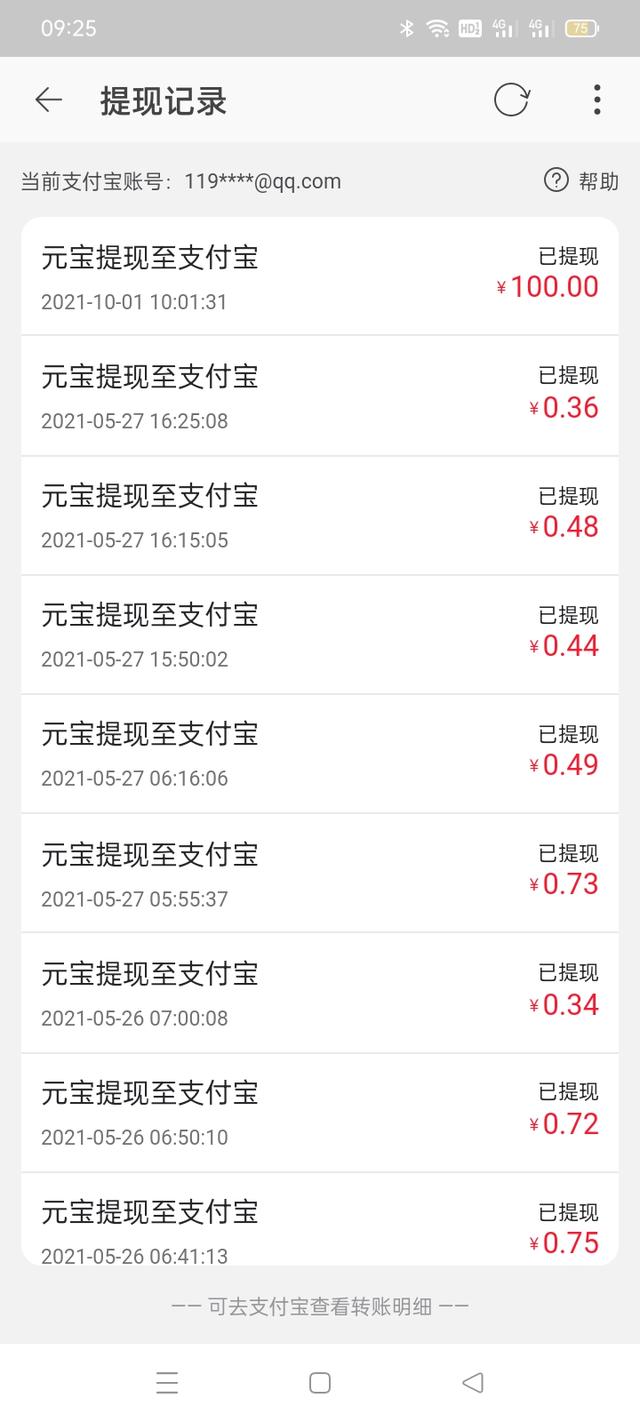Open the ¥0.73 withdrawal record
This screenshot has height=1422, width=640.
coord(320,873)
